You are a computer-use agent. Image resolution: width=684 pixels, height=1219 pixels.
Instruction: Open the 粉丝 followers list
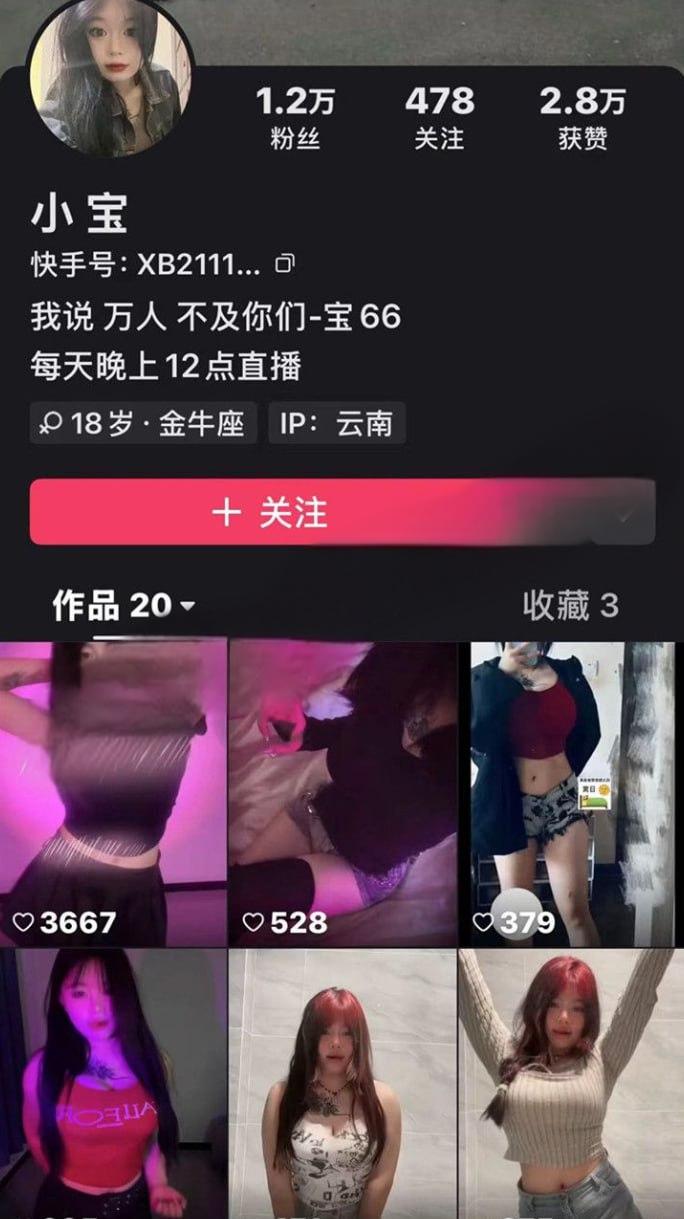coord(294,118)
